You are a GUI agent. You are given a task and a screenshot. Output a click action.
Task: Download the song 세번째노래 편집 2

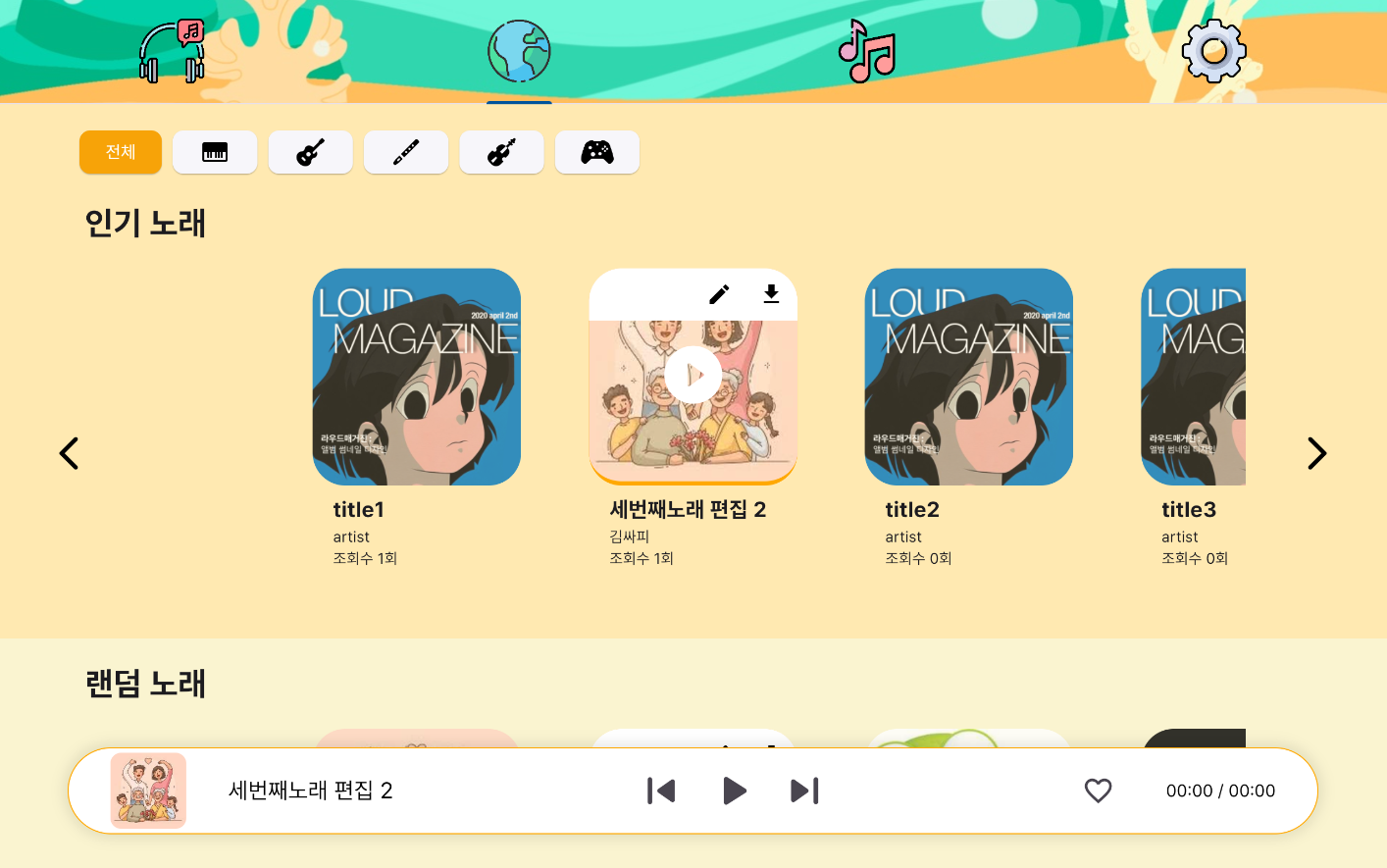coord(772,294)
